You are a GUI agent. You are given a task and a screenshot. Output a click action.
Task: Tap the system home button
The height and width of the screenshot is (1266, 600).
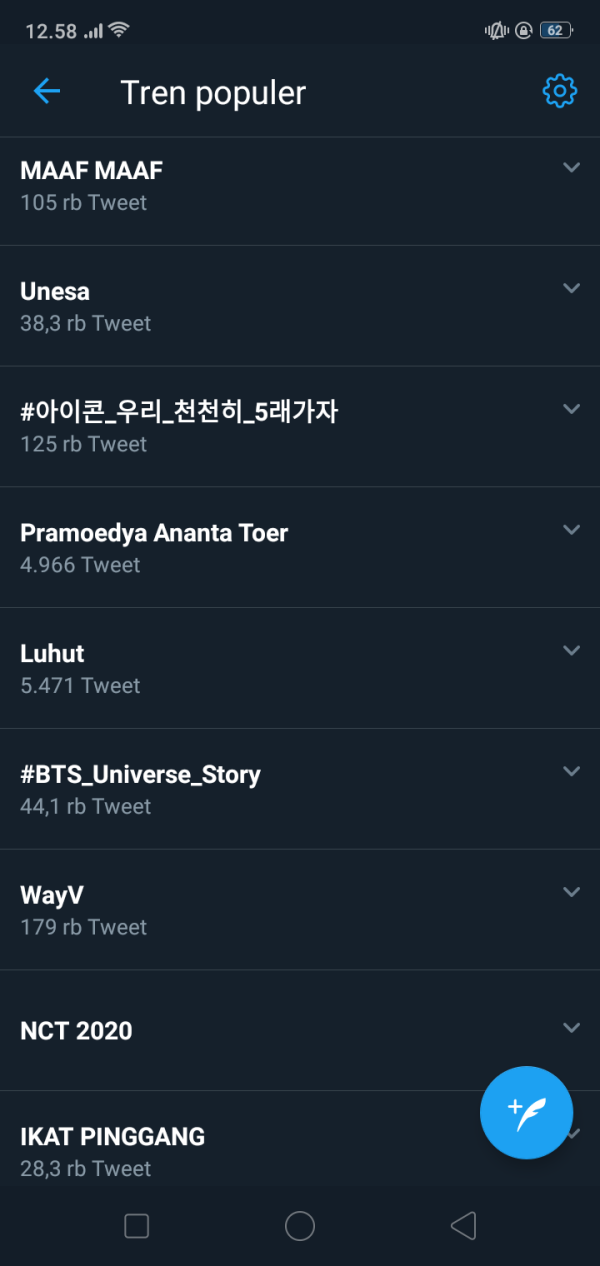[300, 1226]
